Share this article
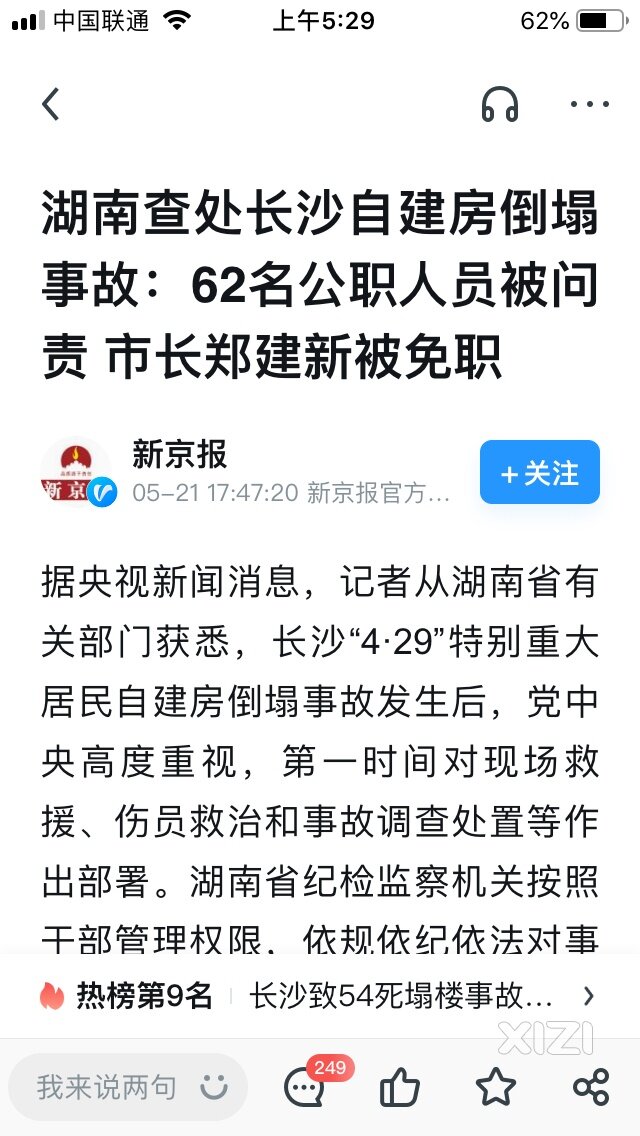Screen dimensions: 640x1136 point(590,1087)
